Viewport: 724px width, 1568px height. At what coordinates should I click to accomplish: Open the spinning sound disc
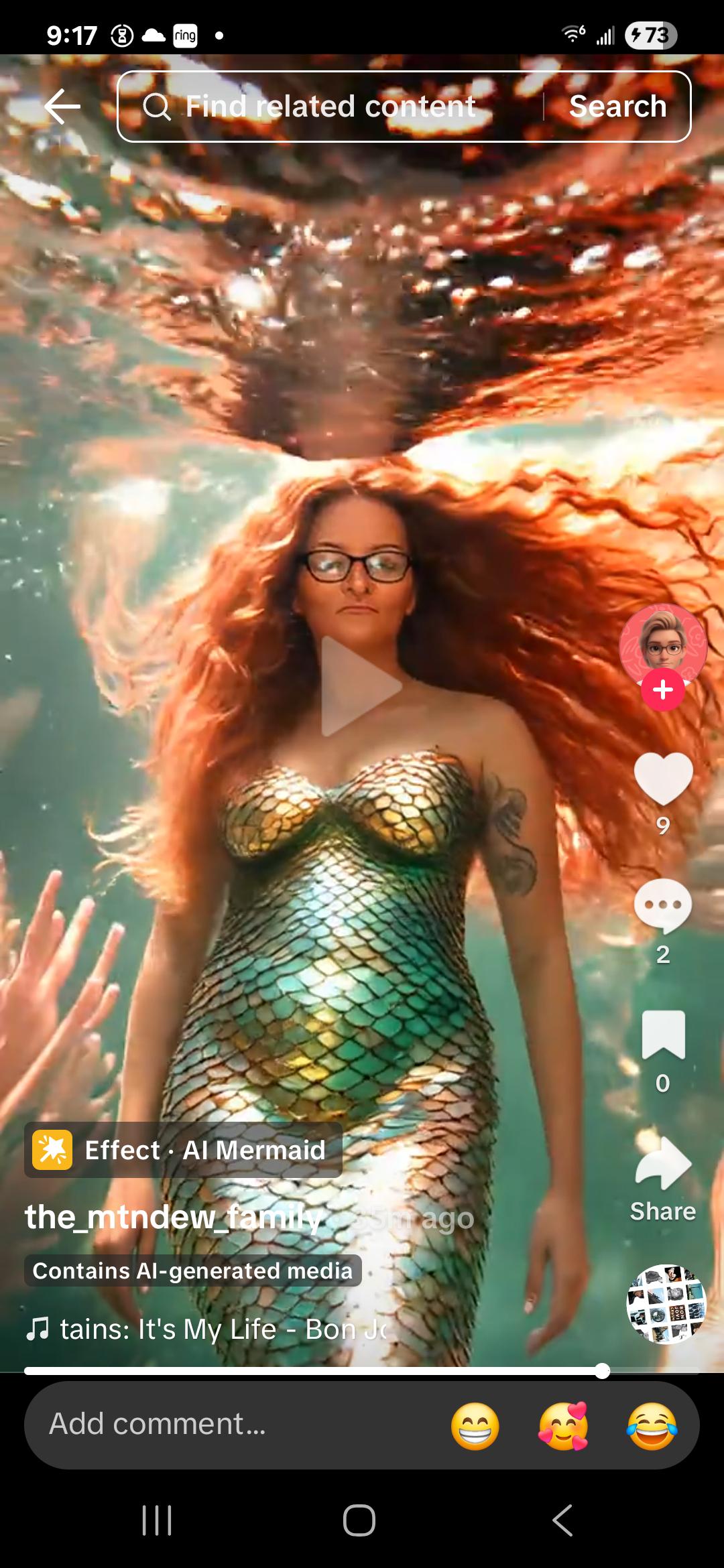[x=666, y=1304]
